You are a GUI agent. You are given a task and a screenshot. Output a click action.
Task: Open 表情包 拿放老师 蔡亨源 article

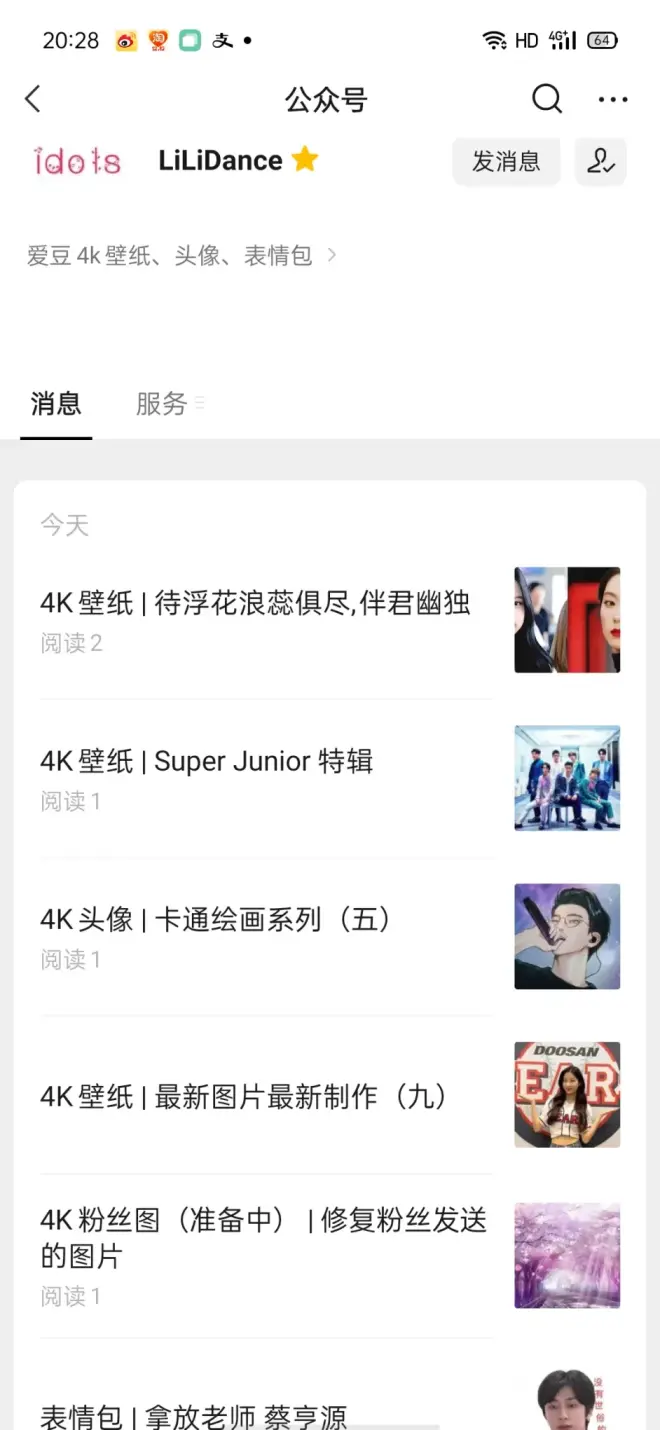coord(194,1416)
